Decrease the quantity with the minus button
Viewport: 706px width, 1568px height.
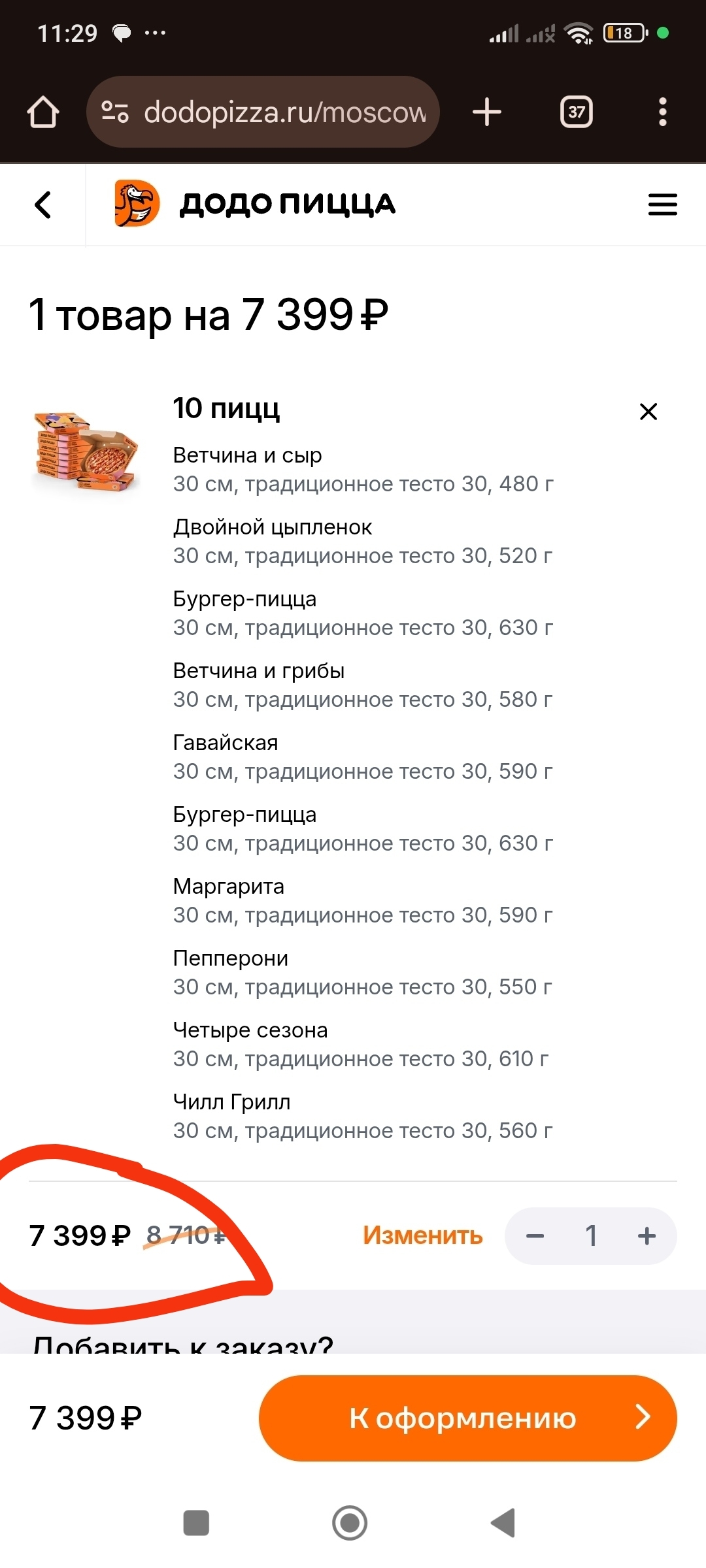tap(535, 1236)
